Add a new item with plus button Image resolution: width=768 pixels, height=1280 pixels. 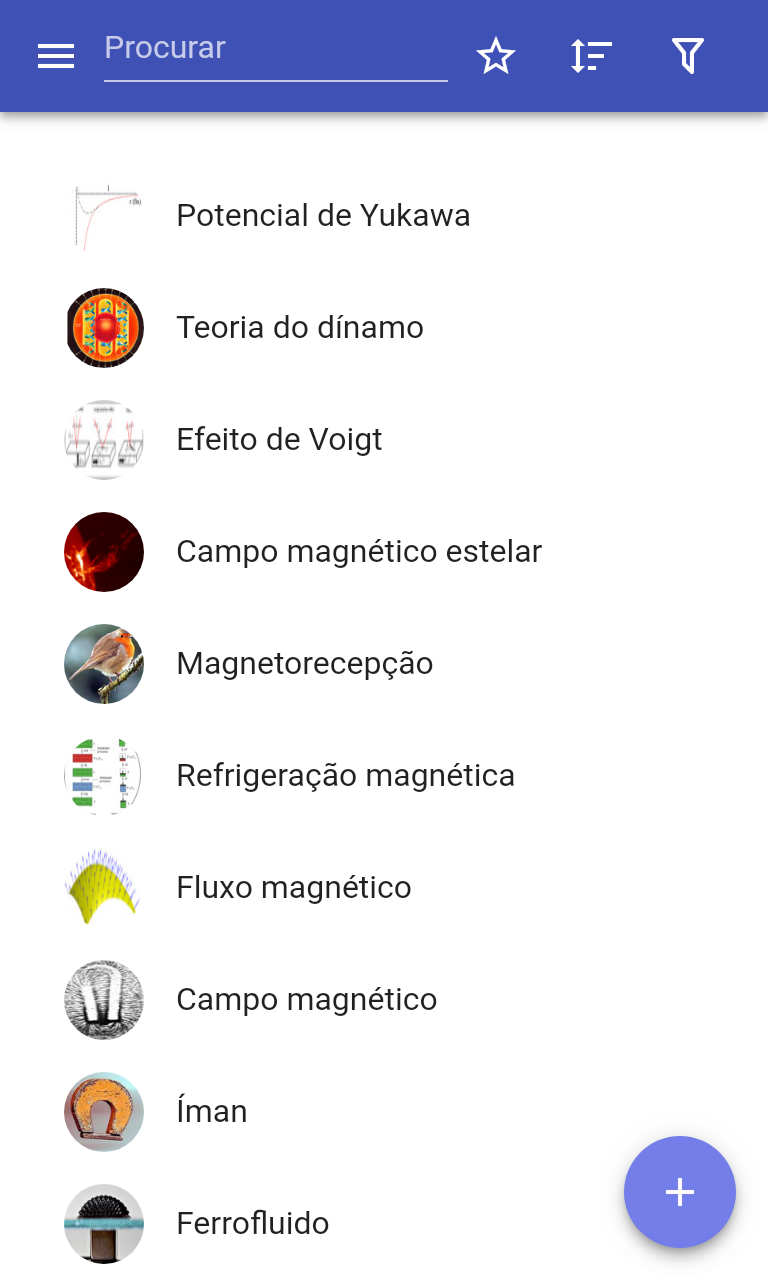coord(680,1192)
